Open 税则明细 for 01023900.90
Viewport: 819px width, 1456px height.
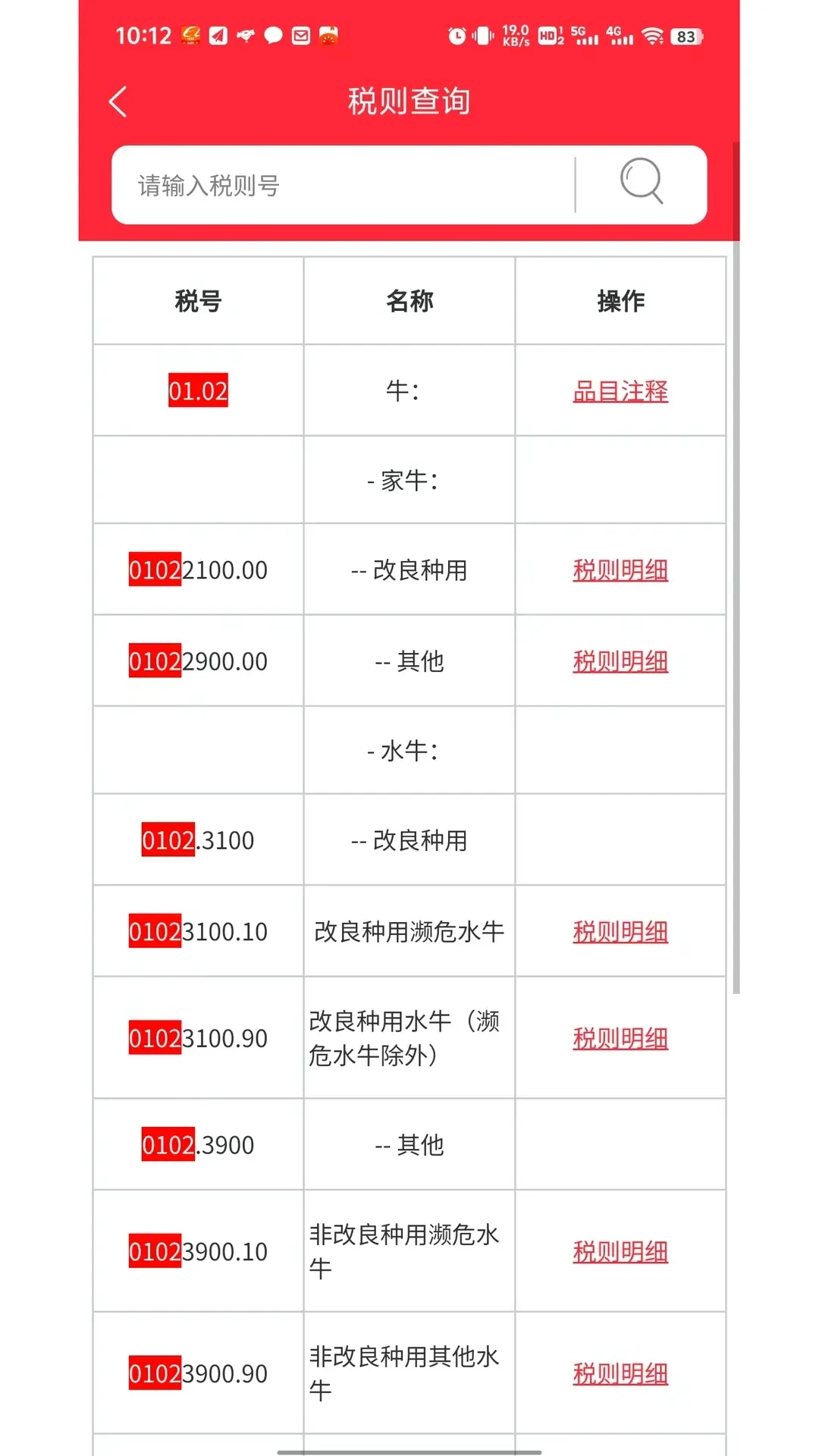pos(620,1374)
